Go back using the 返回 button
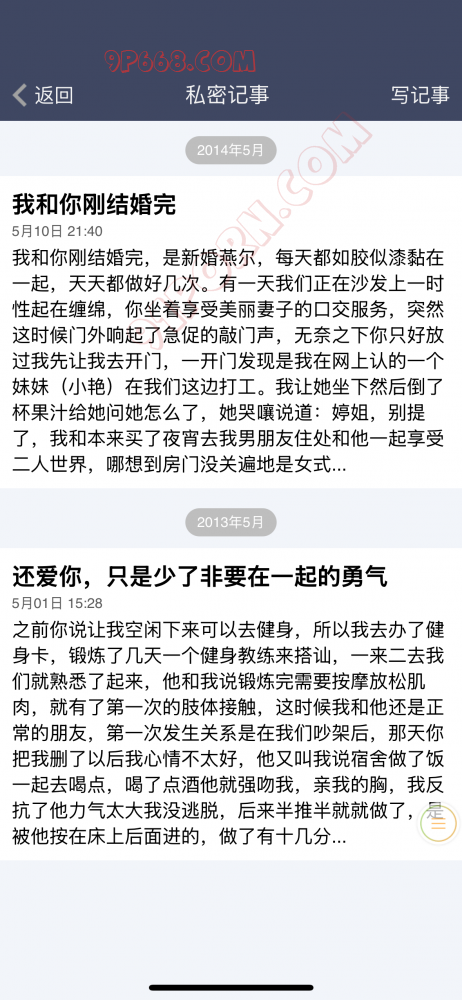The width and height of the screenshot is (462, 1000). coord(43,96)
